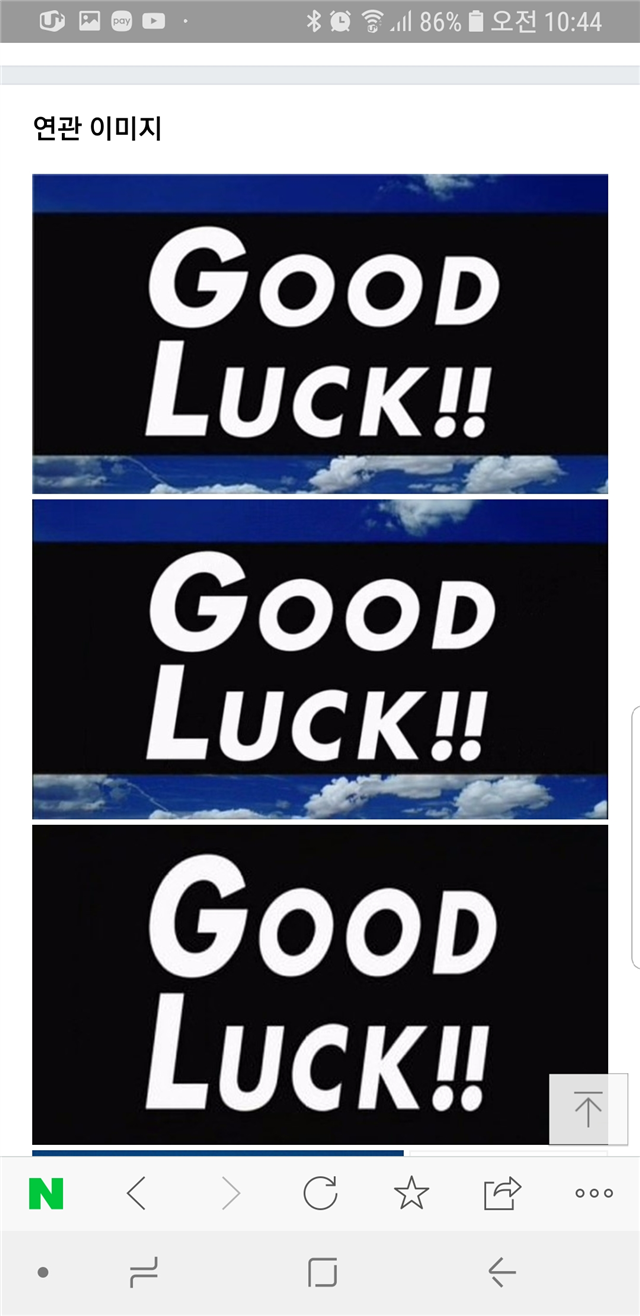This screenshot has height=1316, width=640.
Task: Reload the current page
Action: pos(320,1193)
